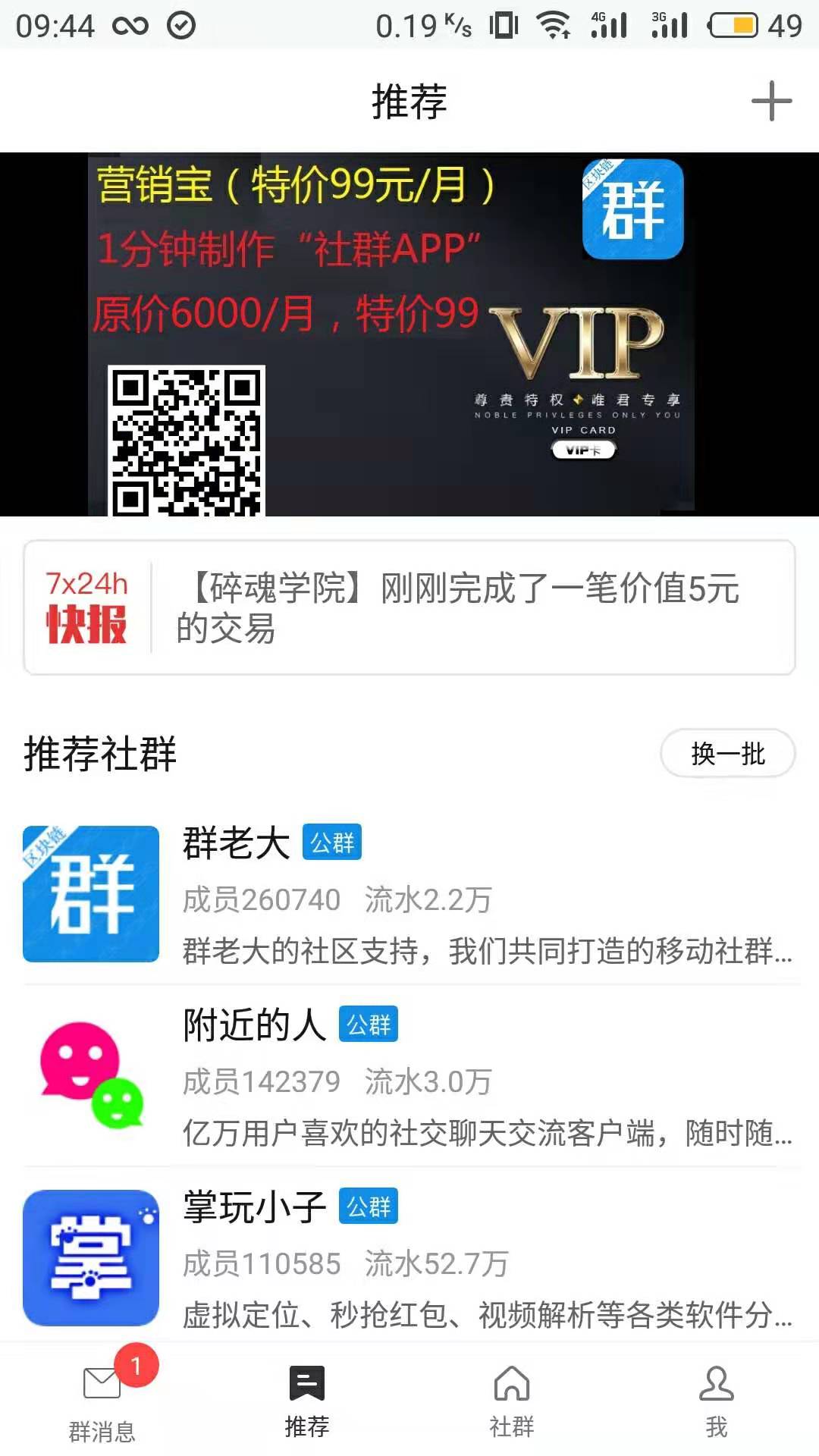Open the 掌玩小子 community
The width and height of the screenshot is (819, 1456).
409,1259
